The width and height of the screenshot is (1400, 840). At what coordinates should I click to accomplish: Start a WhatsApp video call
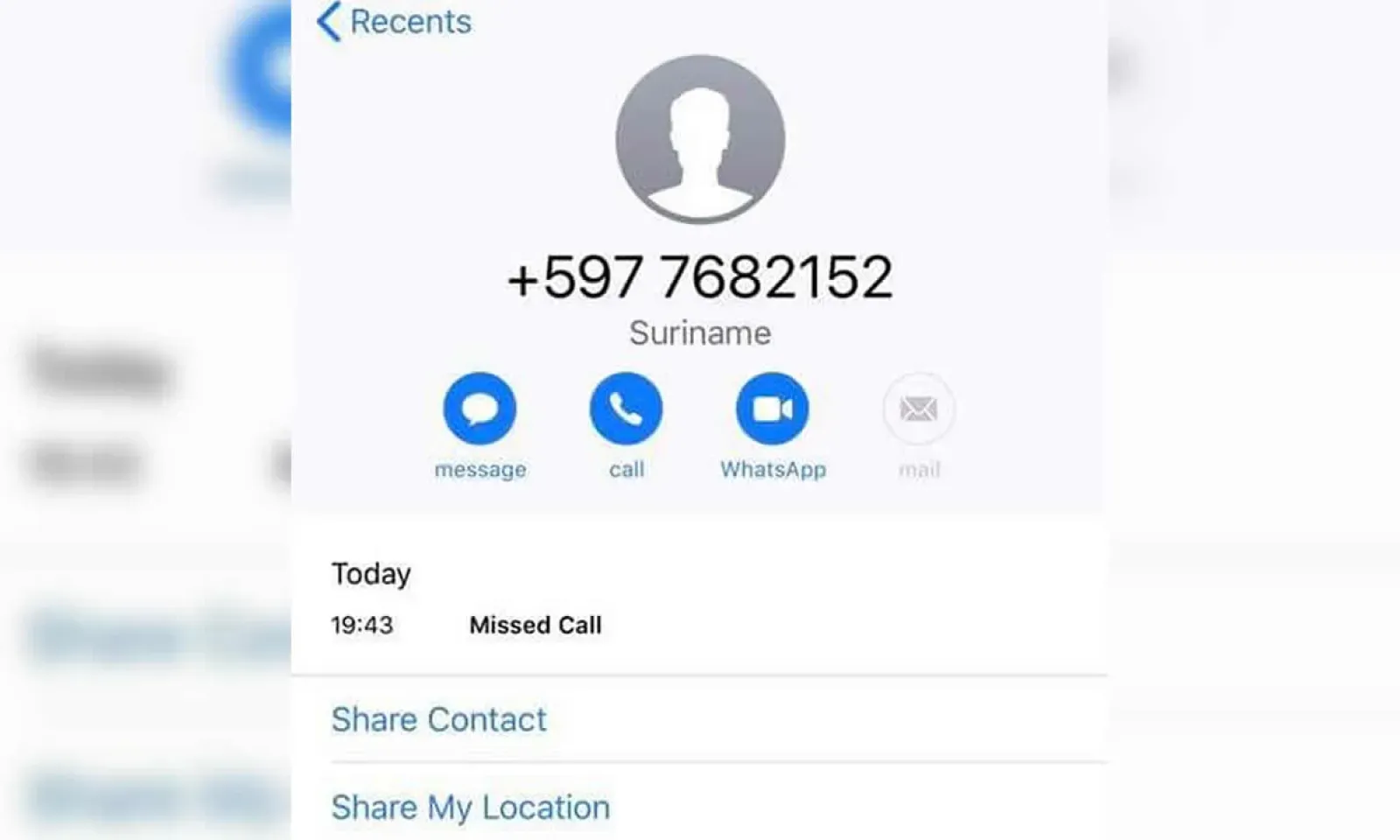(x=772, y=409)
